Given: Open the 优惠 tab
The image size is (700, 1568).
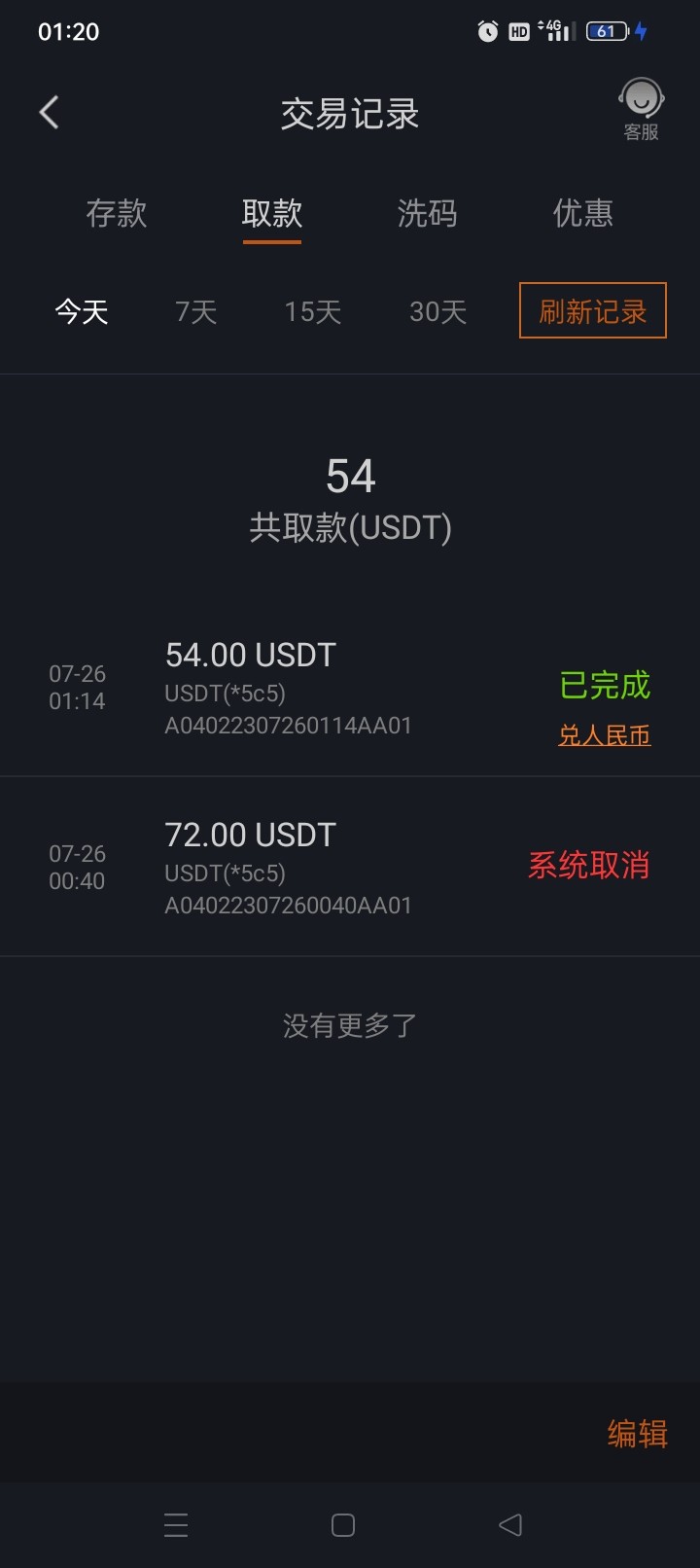Looking at the screenshot, I should [582, 213].
